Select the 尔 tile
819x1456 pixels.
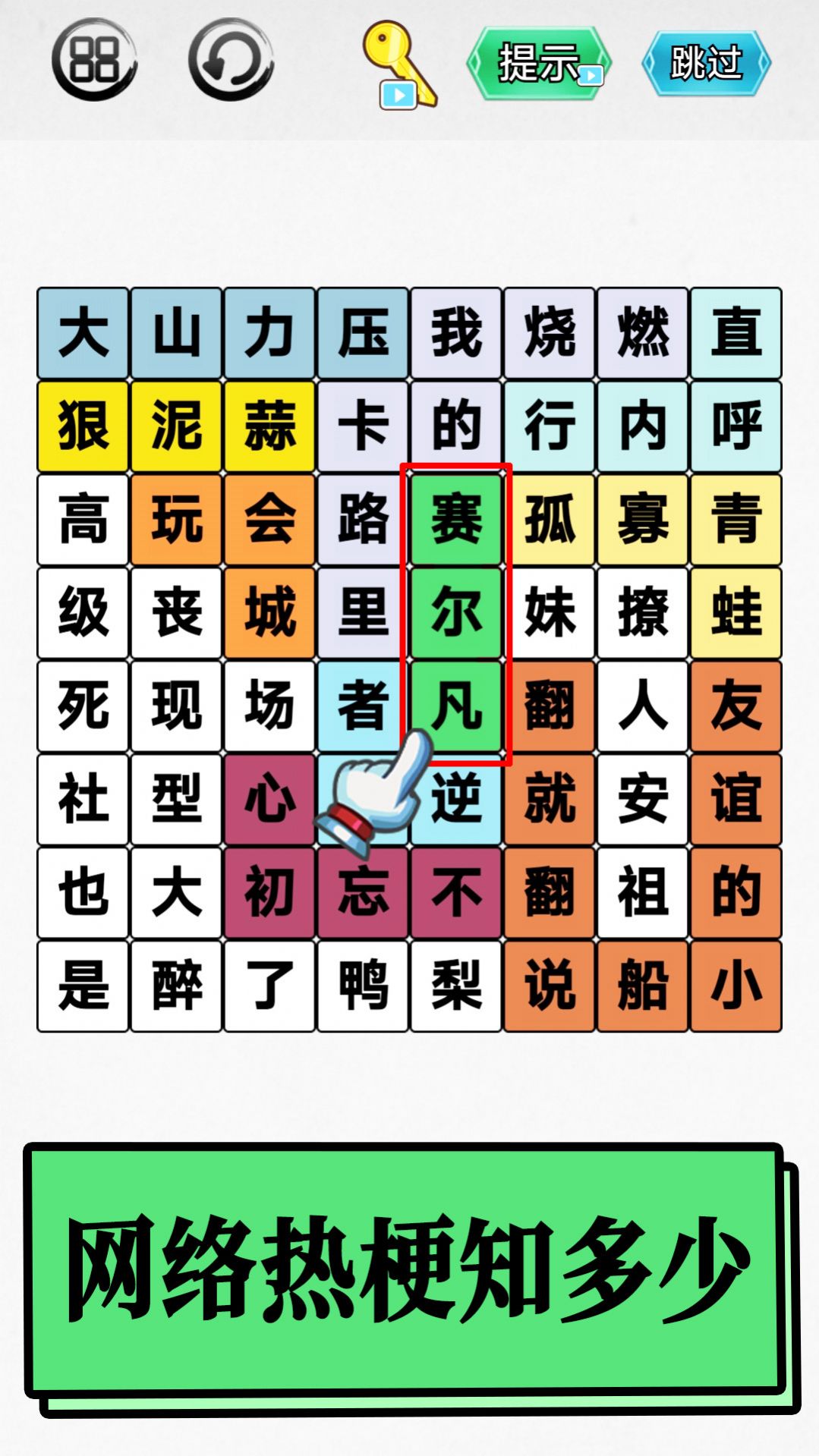point(456,613)
